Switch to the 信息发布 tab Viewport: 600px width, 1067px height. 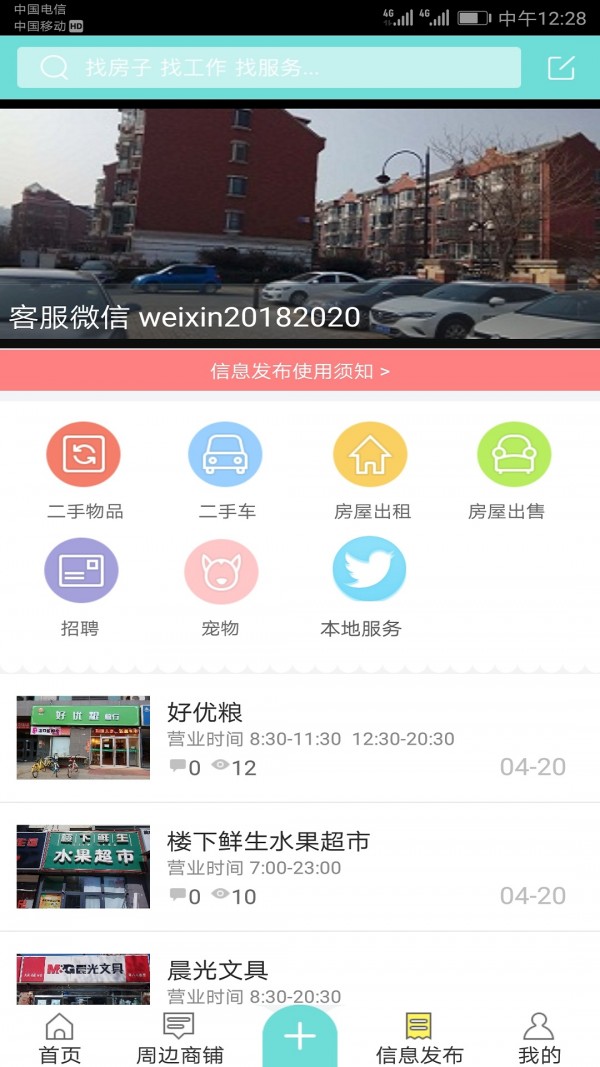point(419,1038)
